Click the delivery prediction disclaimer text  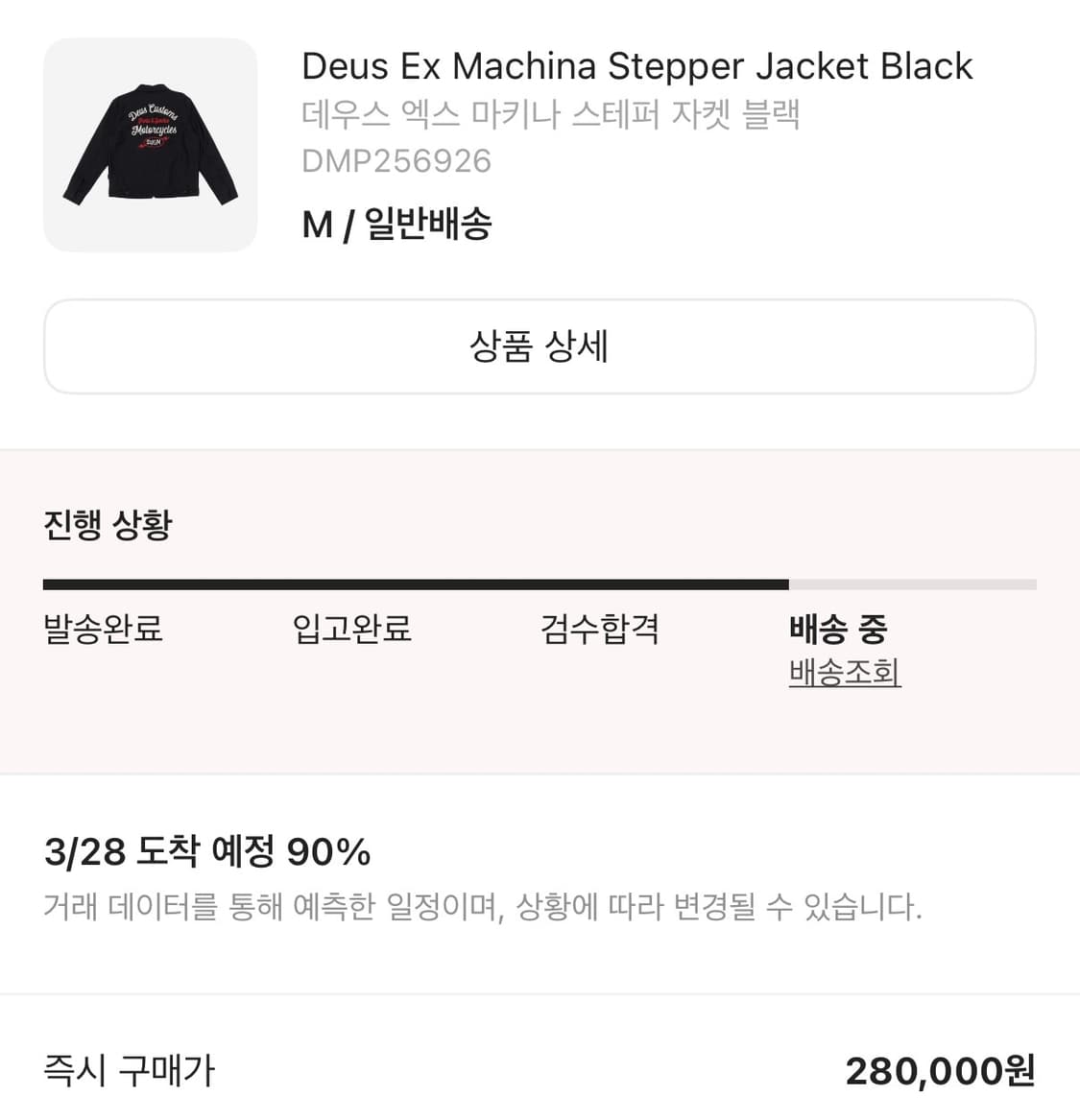coord(482,901)
